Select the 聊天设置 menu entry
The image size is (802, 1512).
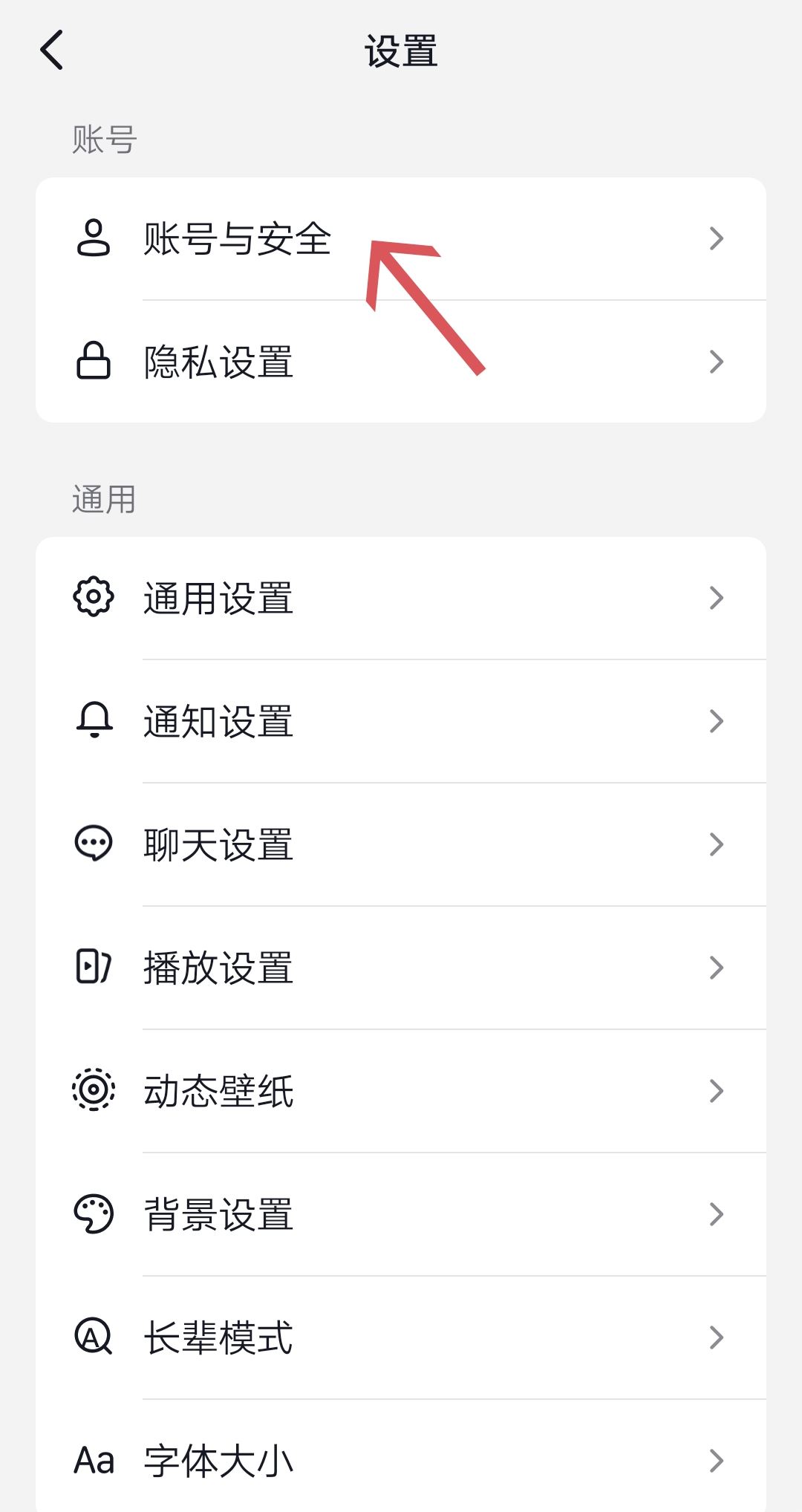221,844
